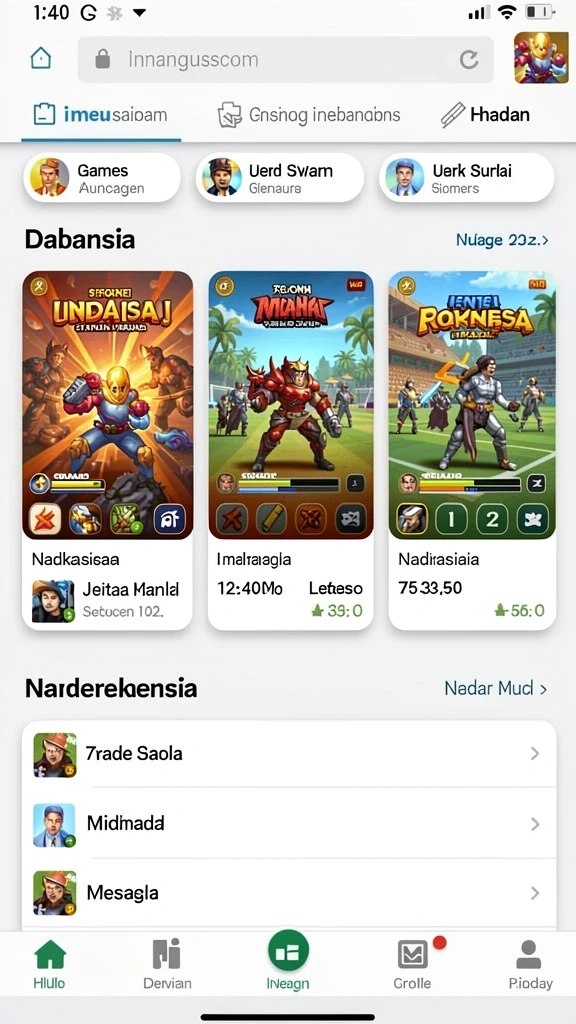The image size is (576, 1024).
Task: Open the Nadirasiaia game card
Action: pyautogui.click(x=472, y=451)
